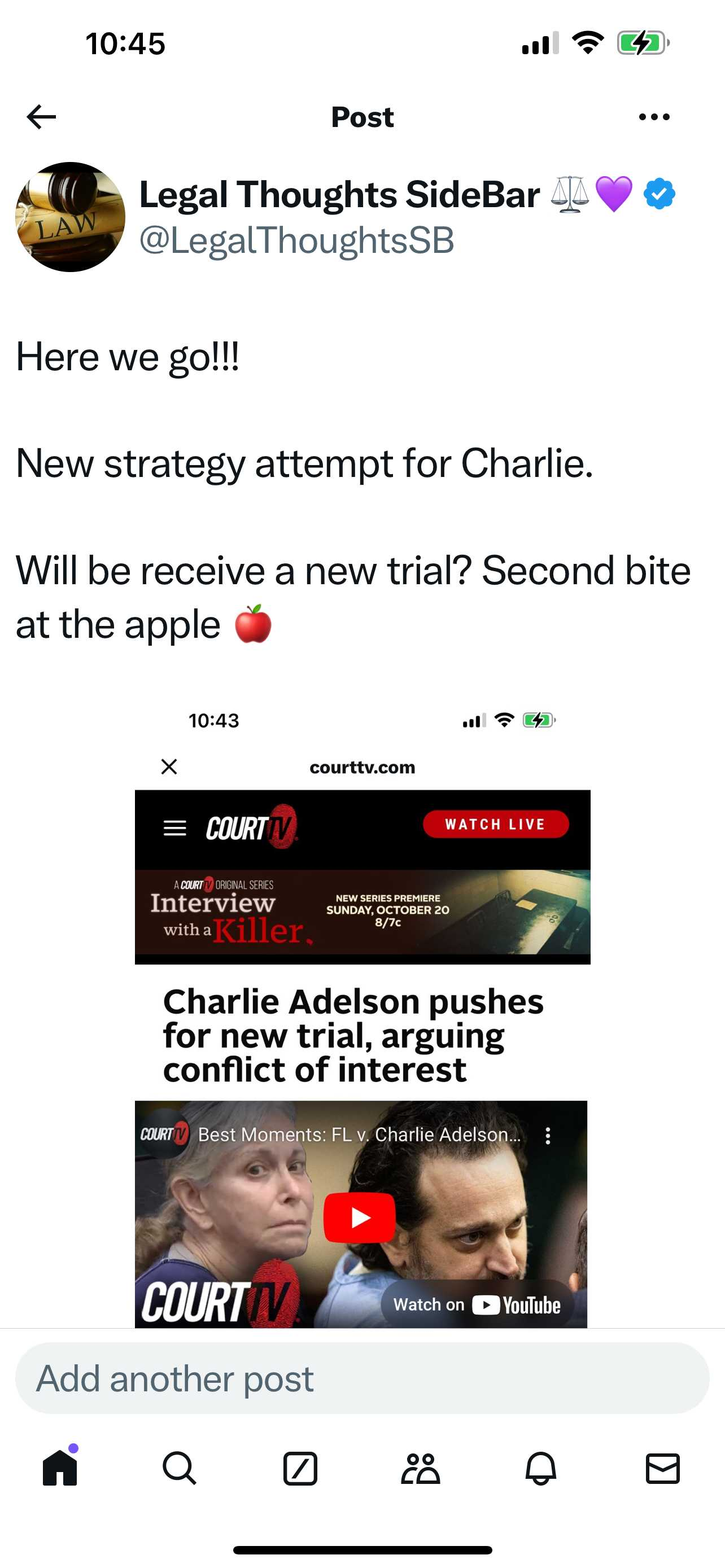This screenshot has width=725, height=1568.
Task: Open the notifications bell tab
Action: coord(541,1468)
